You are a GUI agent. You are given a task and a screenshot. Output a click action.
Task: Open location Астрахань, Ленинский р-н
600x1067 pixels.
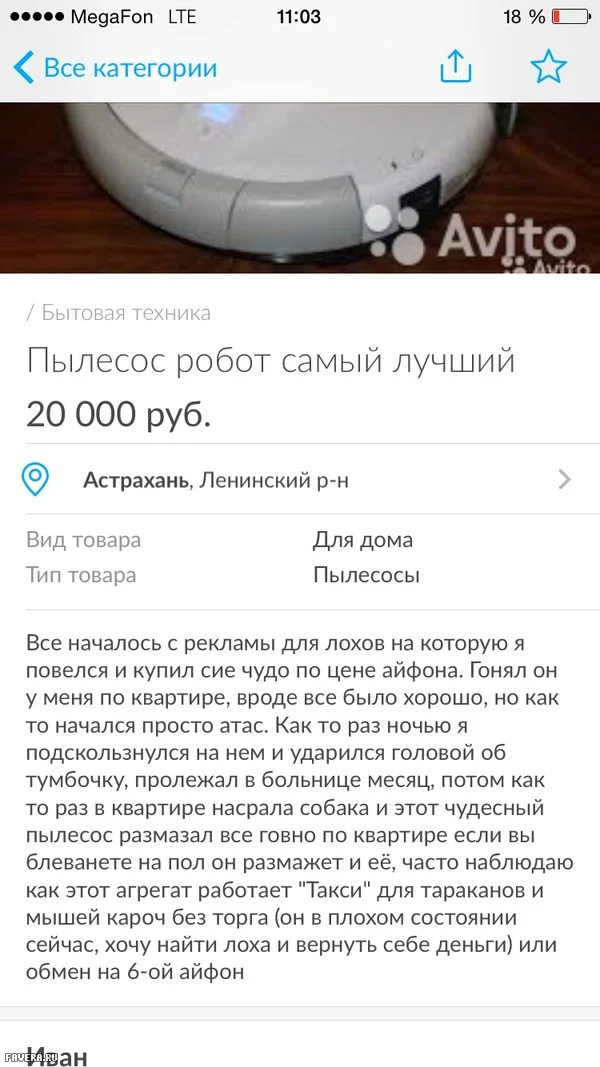click(x=300, y=480)
